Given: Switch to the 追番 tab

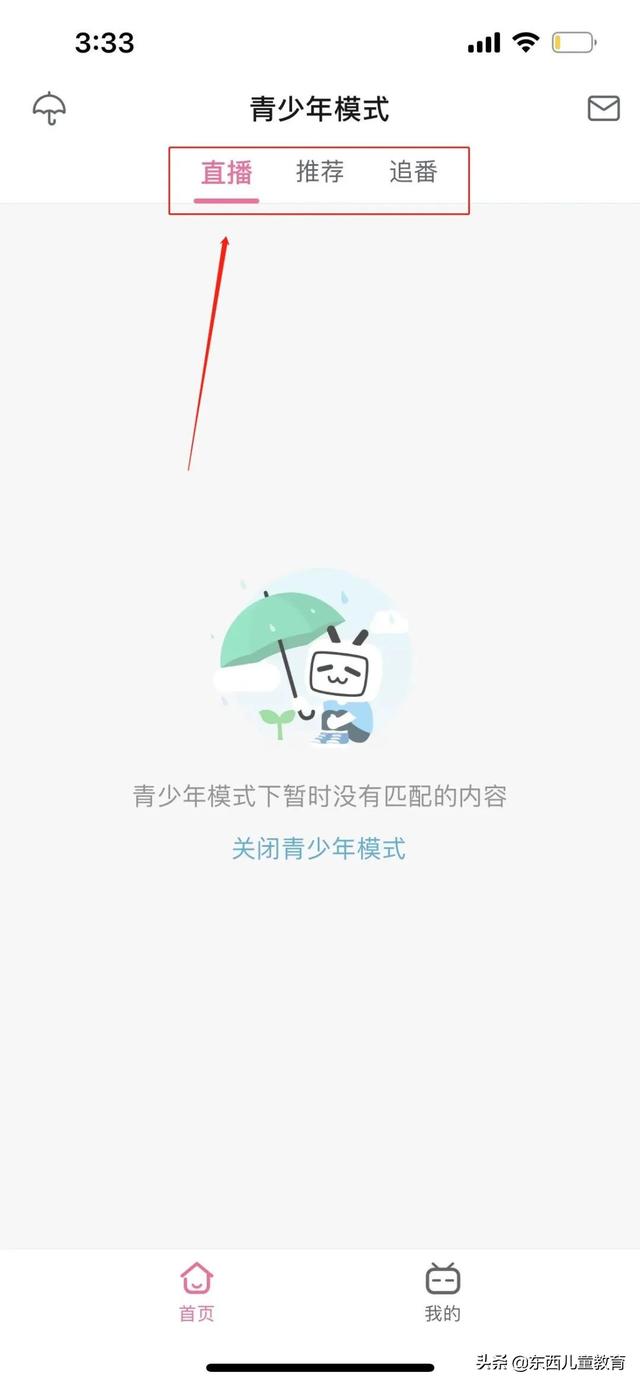Looking at the screenshot, I should pyautogui.click(x=413, y=173).
